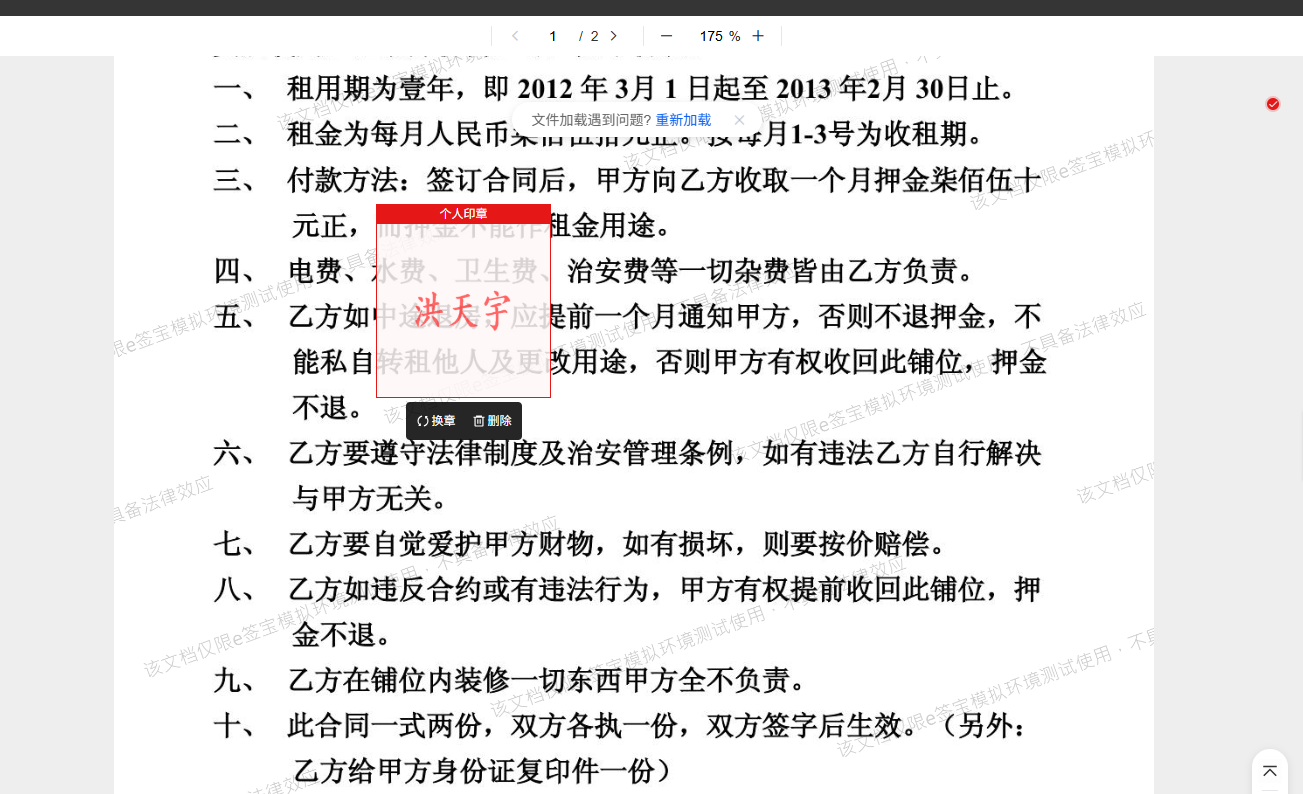Zoom out with the minus icon

(666, 36)
